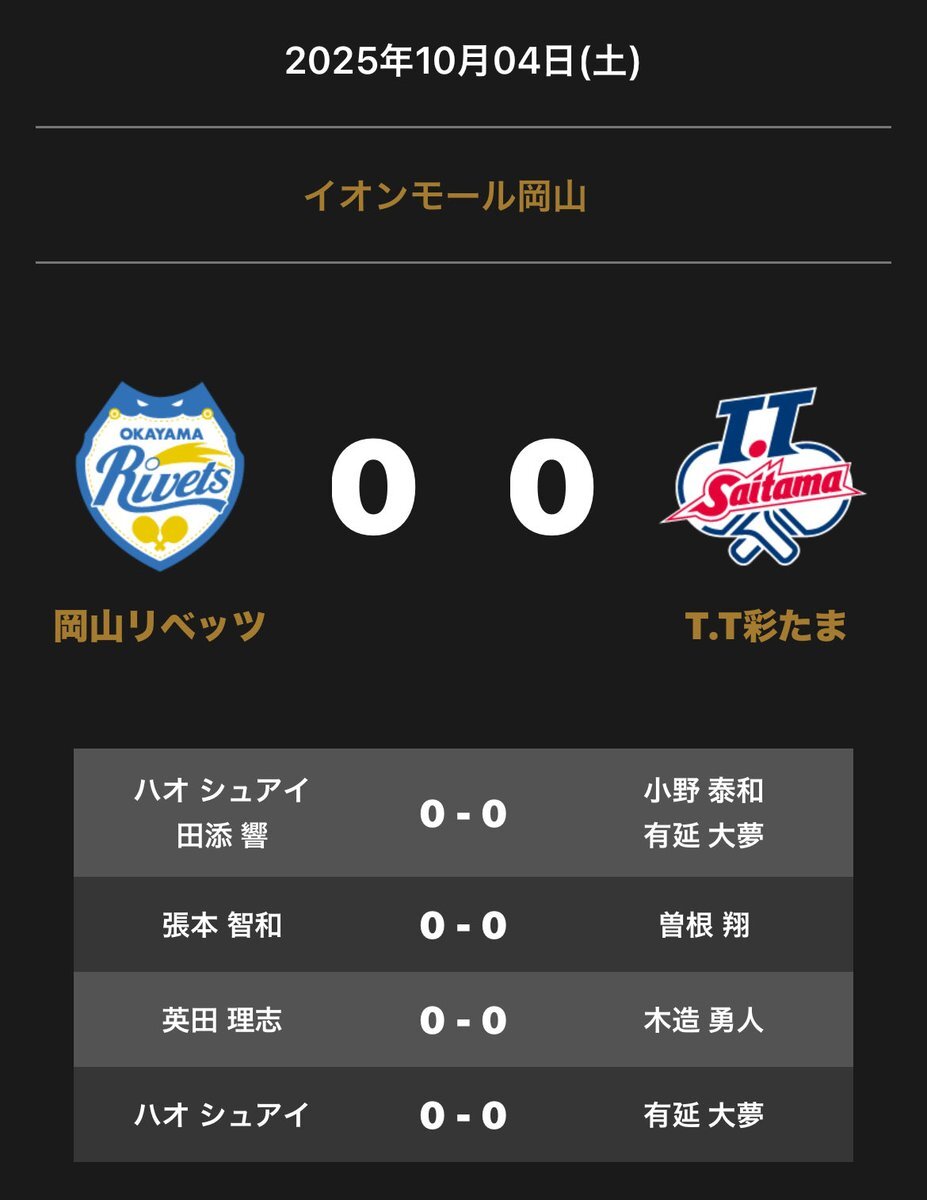Open the イオンモール岡山 venue link
Image resolution: width=927 pixels, height=1200 pixels.
[445, 196]
